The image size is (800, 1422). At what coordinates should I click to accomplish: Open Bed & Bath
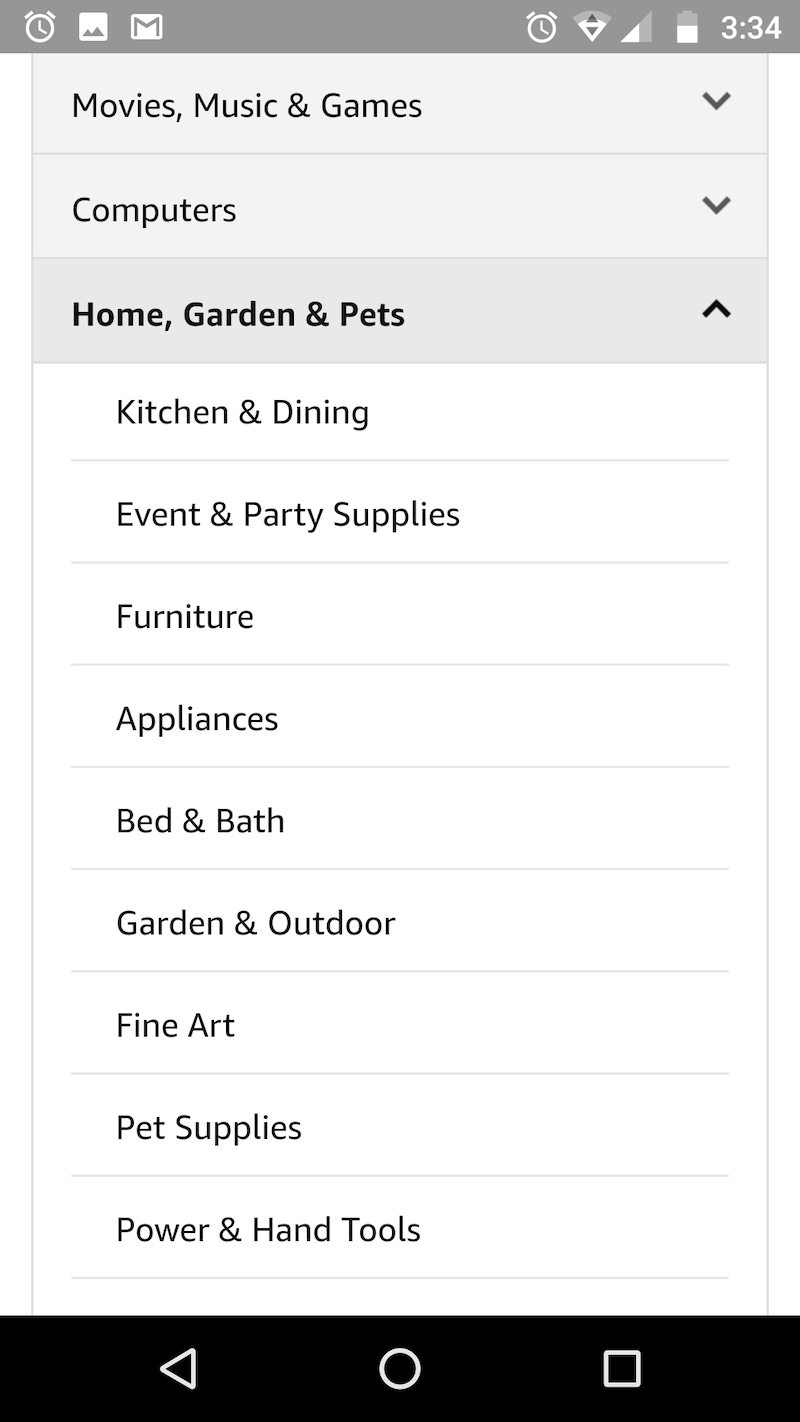pyautogui.click(x=400, y=820)
